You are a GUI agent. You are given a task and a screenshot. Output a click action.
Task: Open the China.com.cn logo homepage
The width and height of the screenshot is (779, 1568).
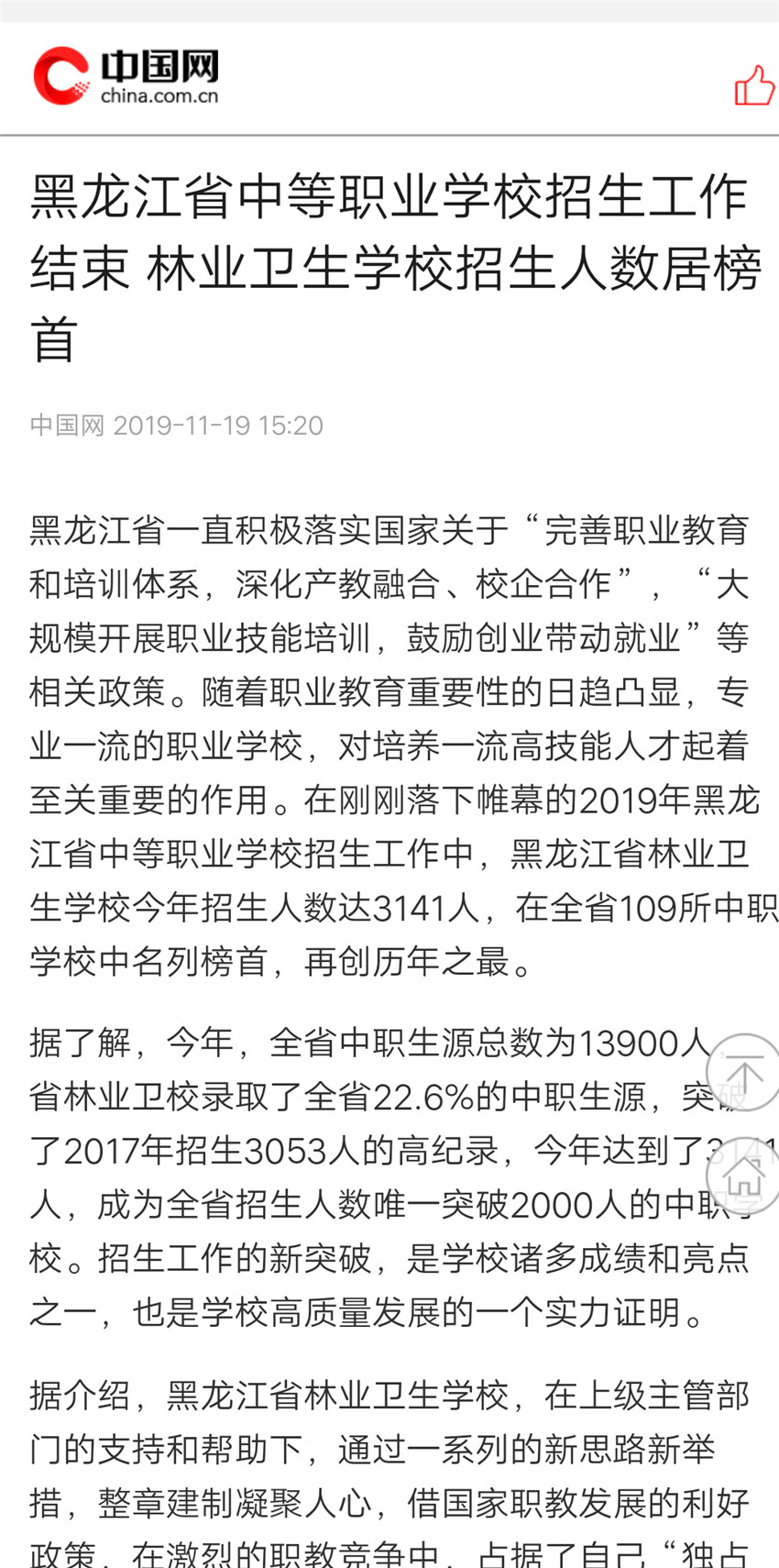126,75
